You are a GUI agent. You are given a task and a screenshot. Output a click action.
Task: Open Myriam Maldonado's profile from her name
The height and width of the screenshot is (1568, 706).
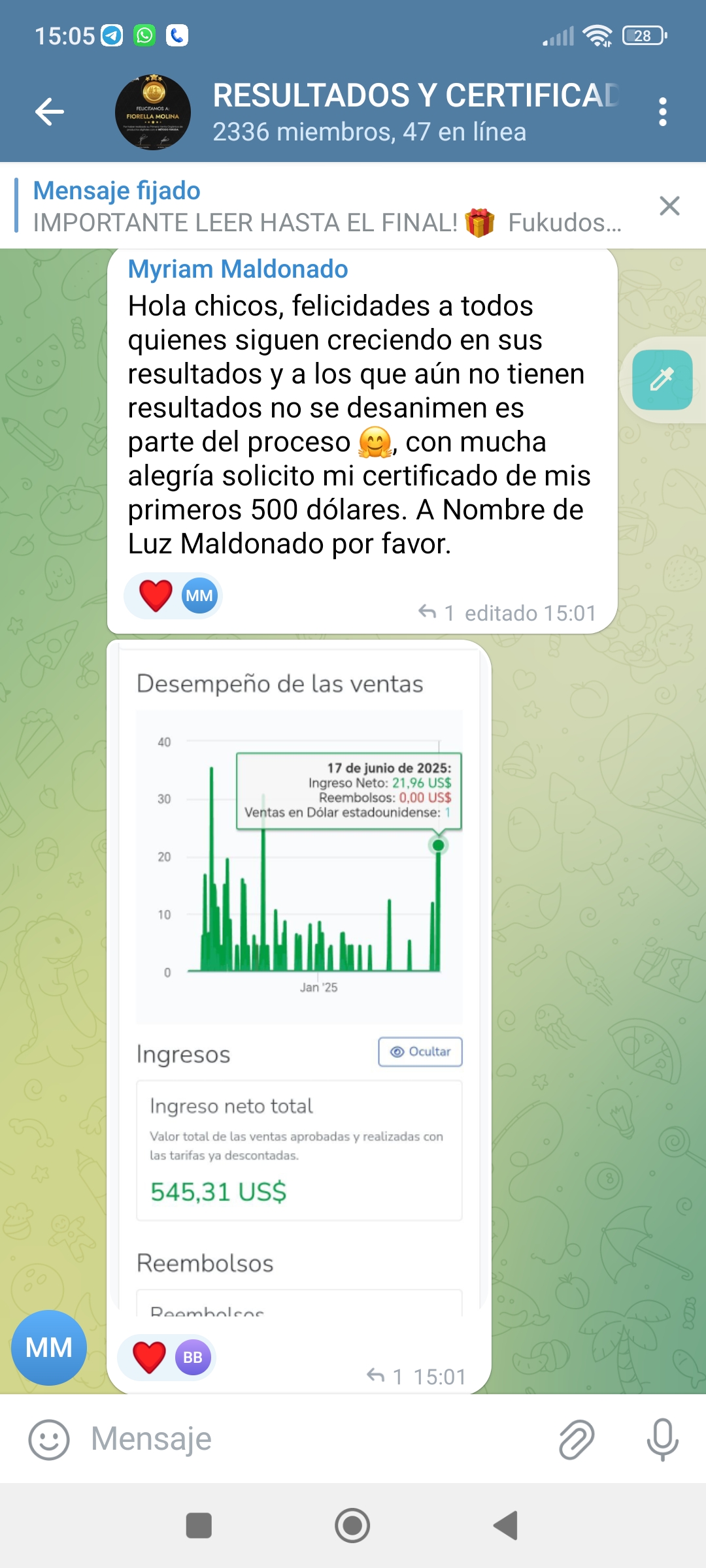pos(238,269)
